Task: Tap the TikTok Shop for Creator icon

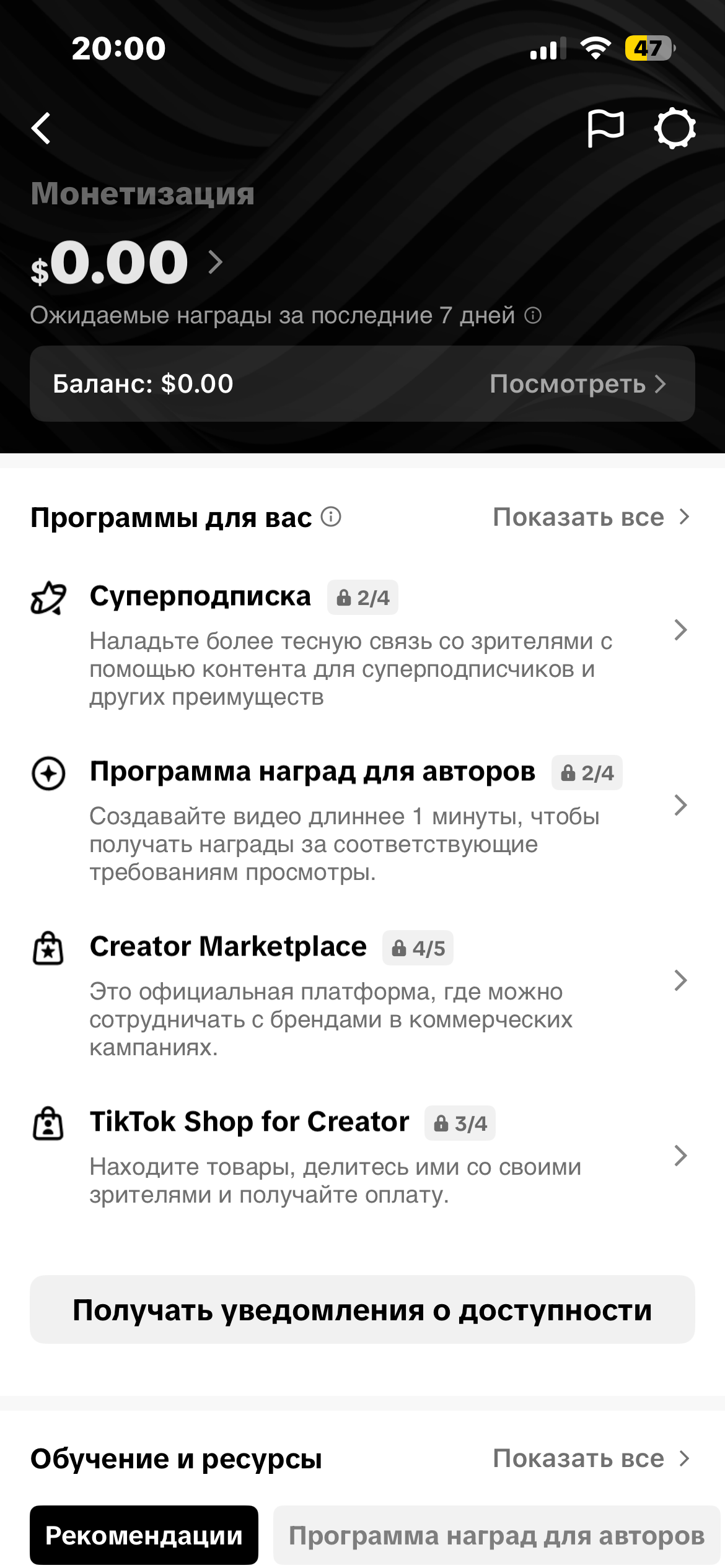Action: (48, 1122)
